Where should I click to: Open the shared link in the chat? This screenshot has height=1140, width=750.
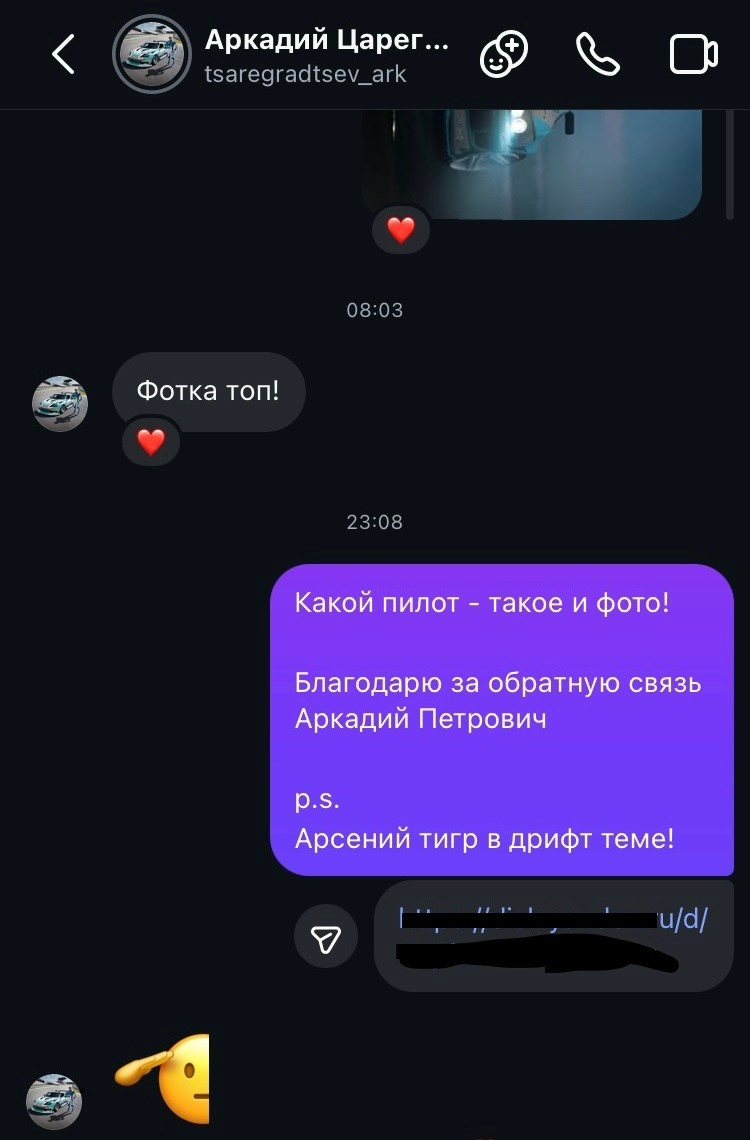[555, 935]
